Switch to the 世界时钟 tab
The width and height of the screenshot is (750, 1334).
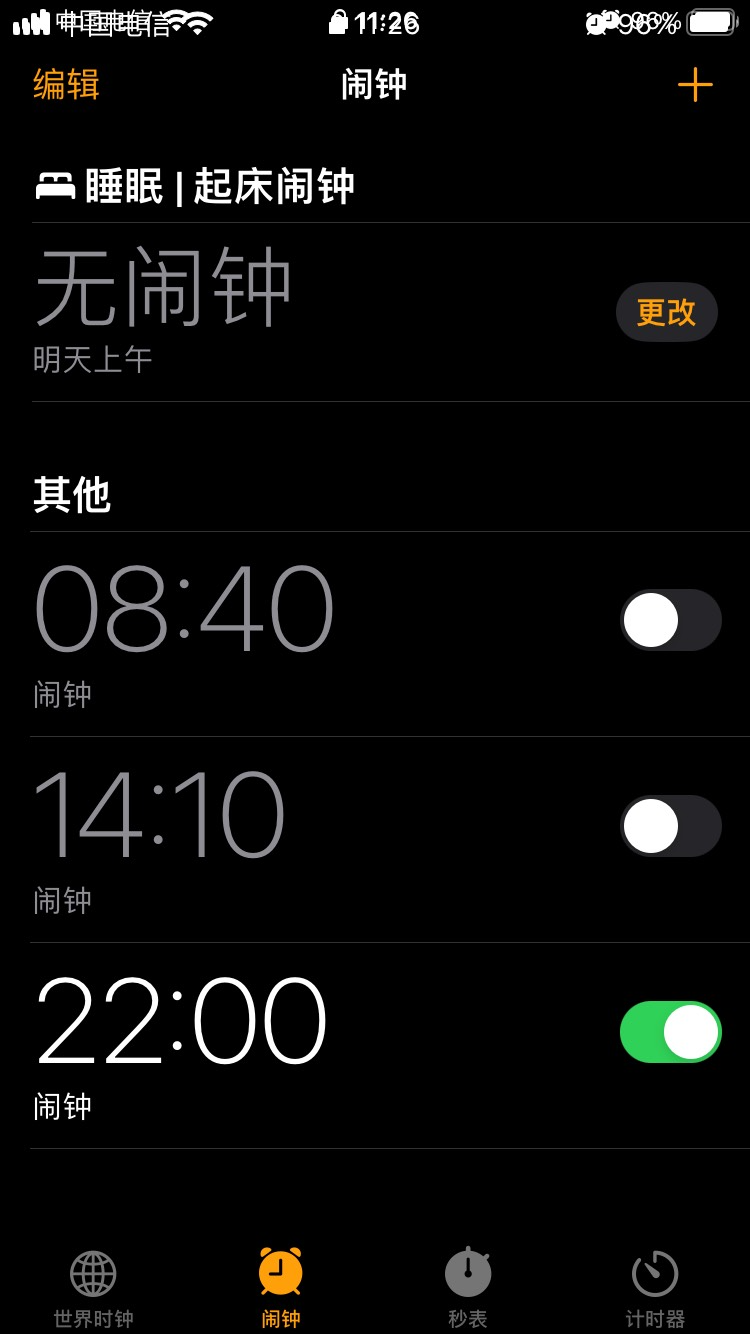click(93, 1288)
